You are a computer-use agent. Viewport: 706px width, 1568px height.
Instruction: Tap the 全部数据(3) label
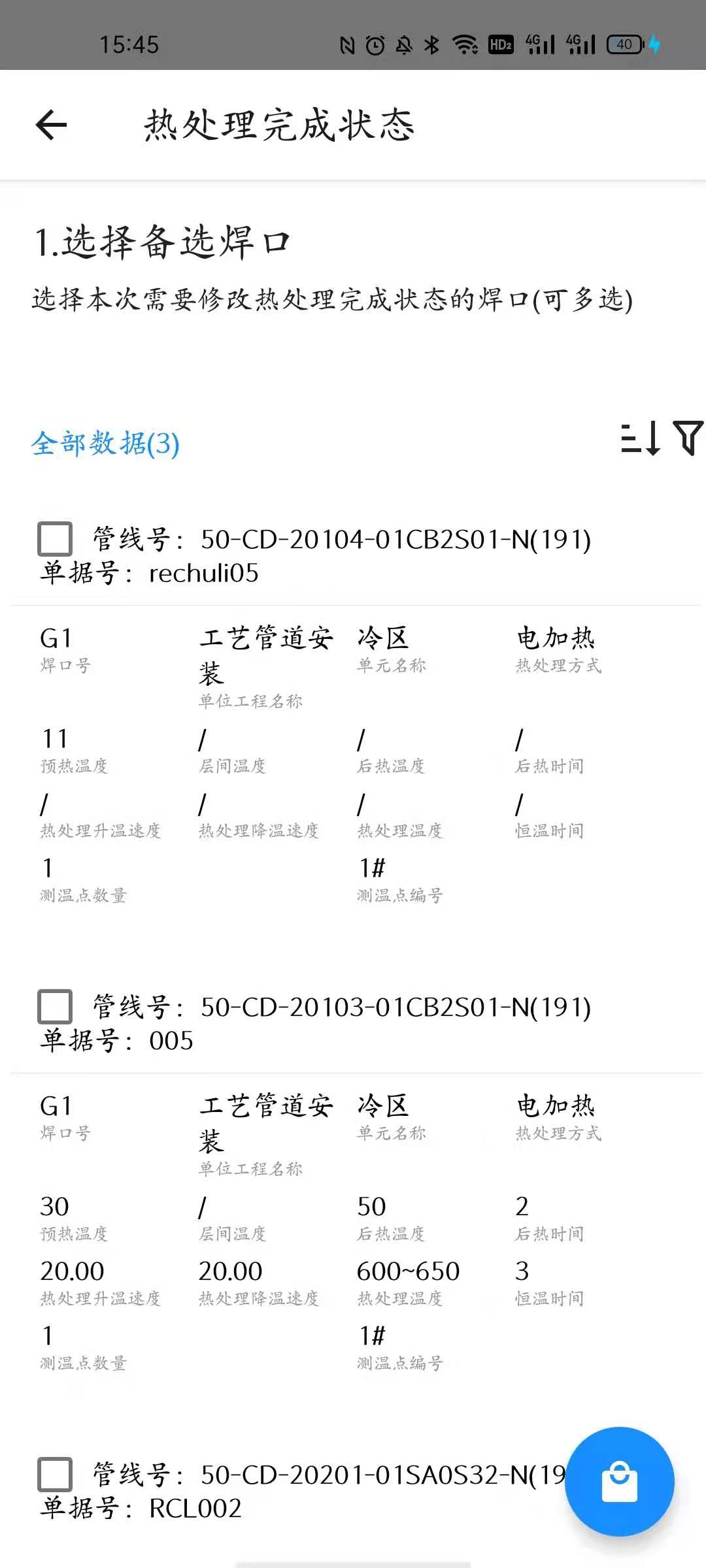pos(105,444)
